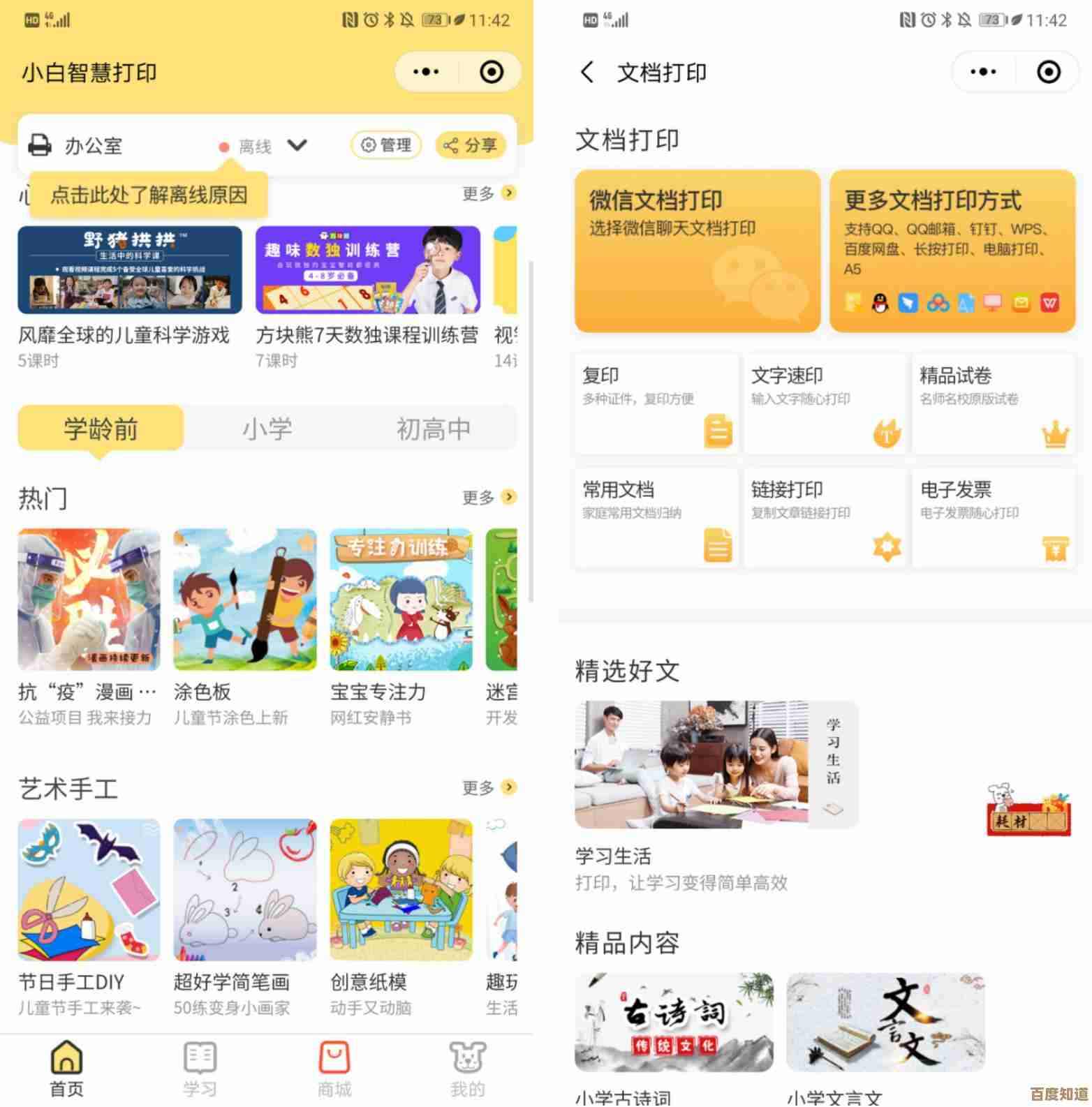Viewport: 1092px width, 1107px height.
Task: Open the 管理 printer settings button
Action: [x=386, y=145]
